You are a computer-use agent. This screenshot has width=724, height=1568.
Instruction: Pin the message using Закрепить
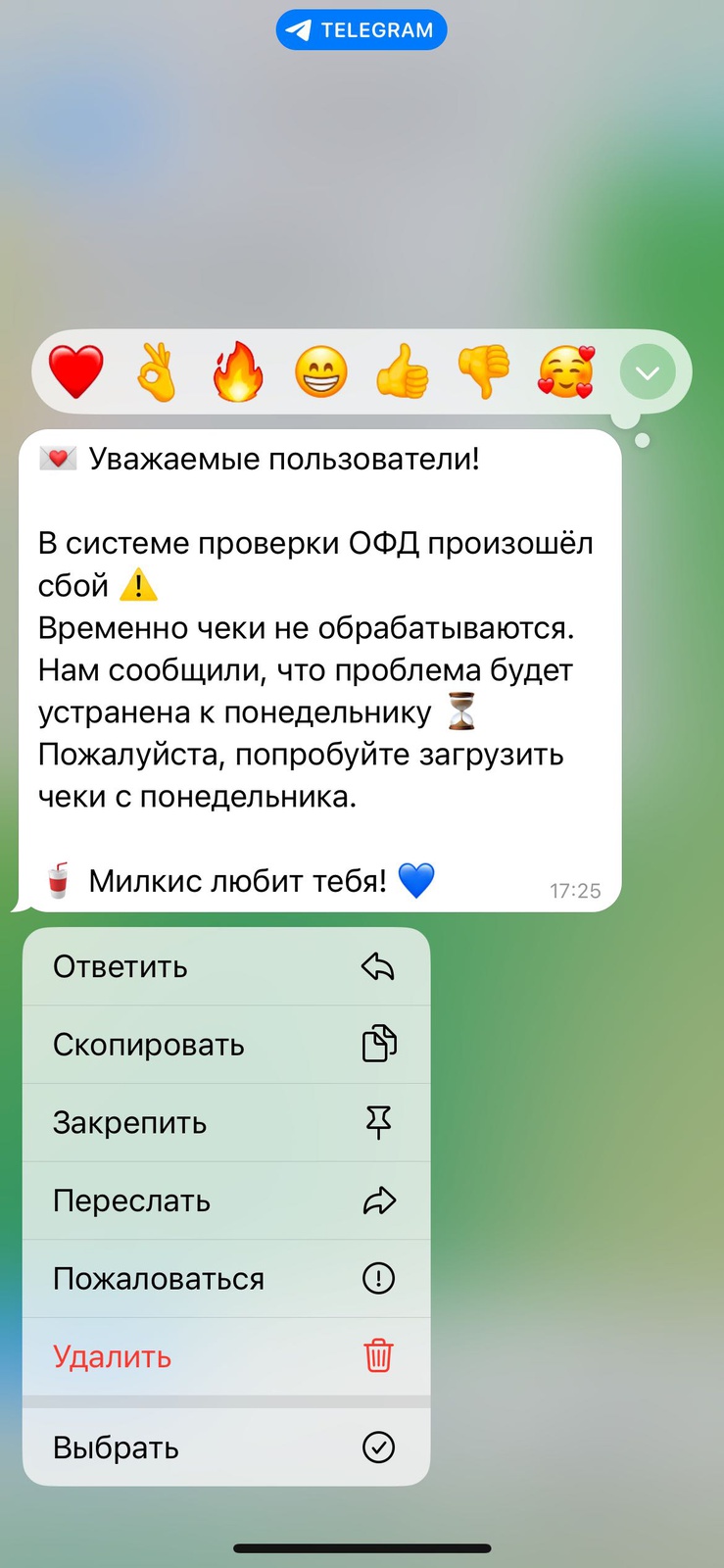tap(226, 1123)
